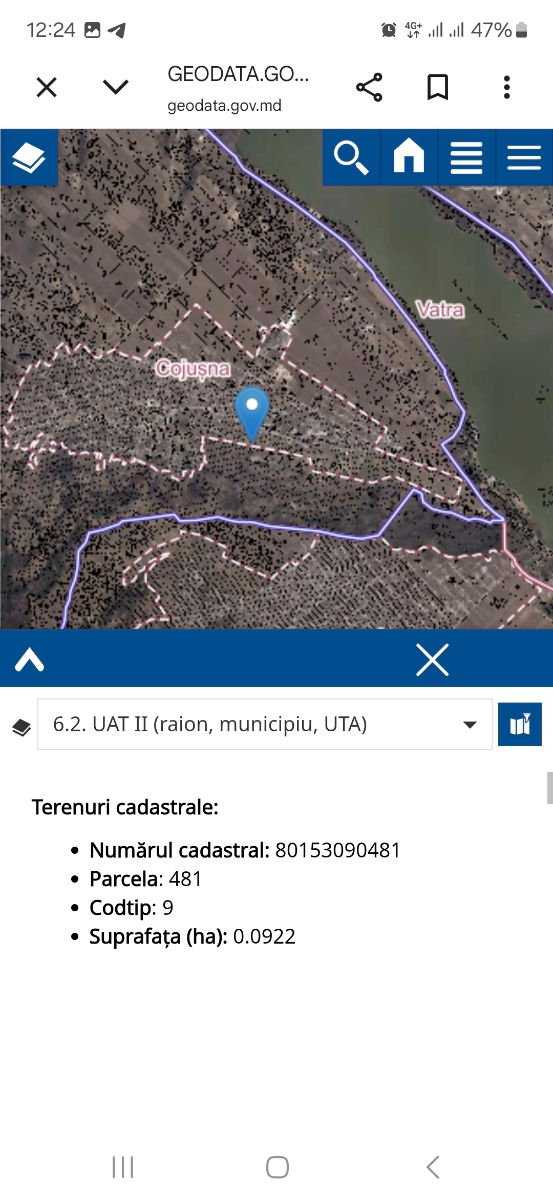Open the hamburger menu on the map
This screenshot has height=1200, width=553.
(524, 158)
